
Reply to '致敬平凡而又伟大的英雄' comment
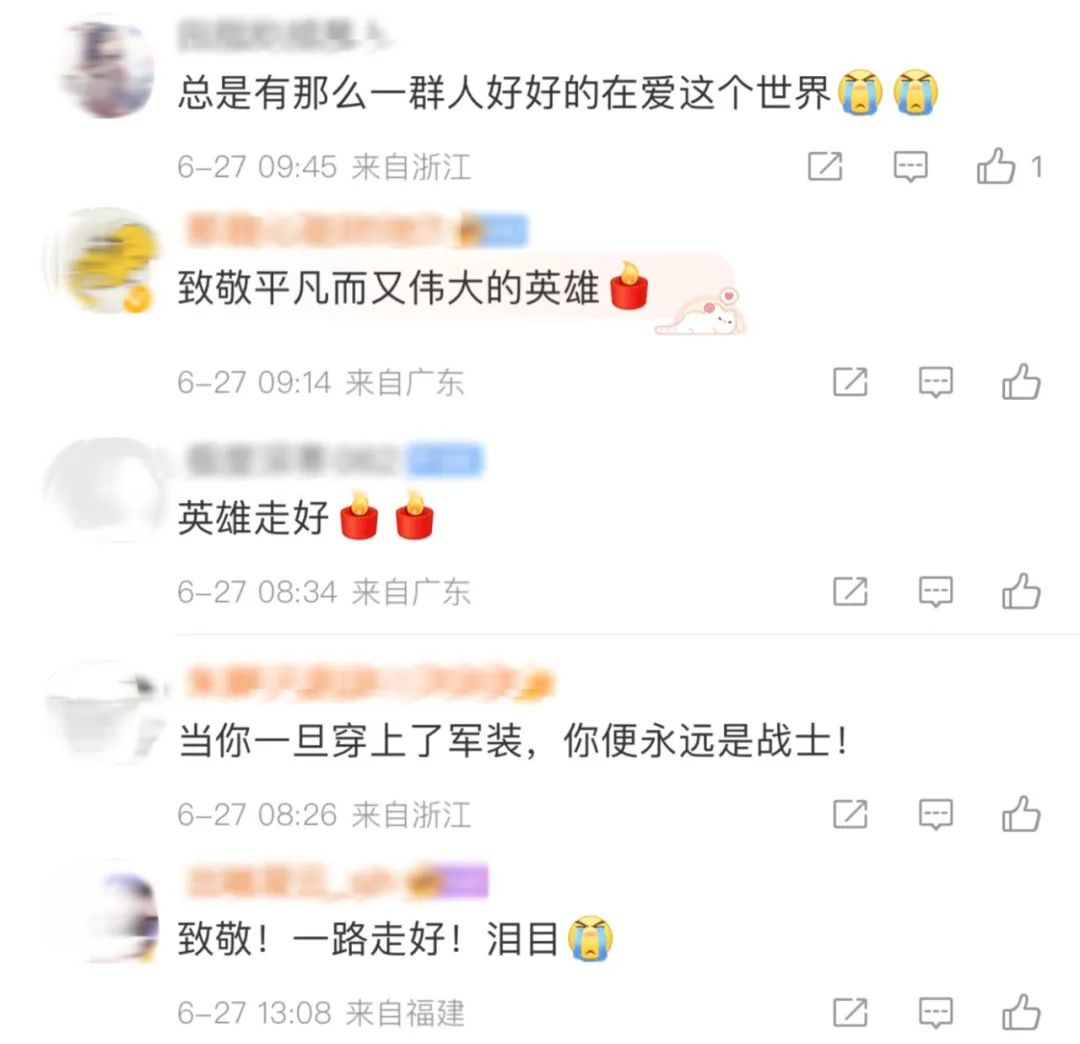click(936, 382)
